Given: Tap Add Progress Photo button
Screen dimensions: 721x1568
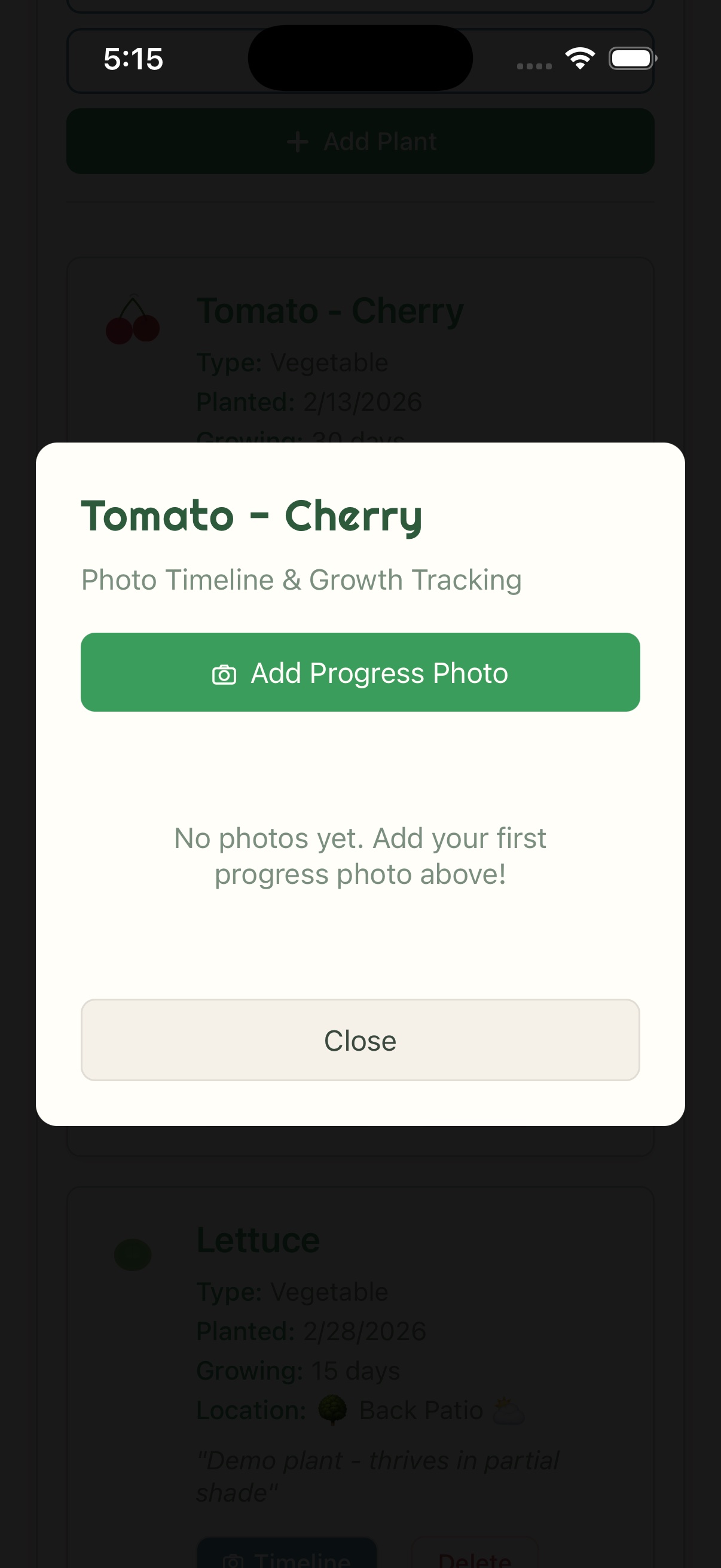Looking at the screenshot, I should 360,672.
